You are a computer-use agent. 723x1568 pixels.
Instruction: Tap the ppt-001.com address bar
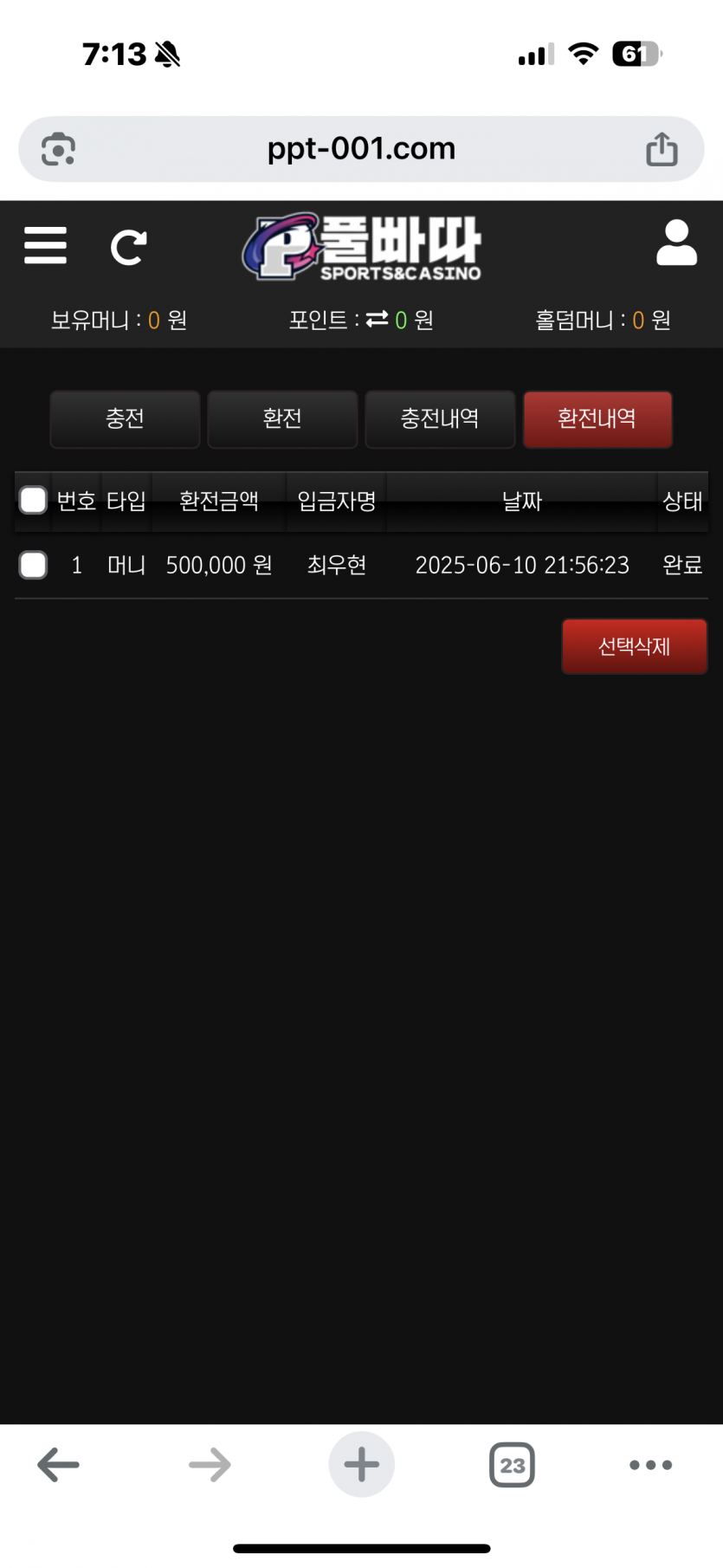[x=361, y=149]
